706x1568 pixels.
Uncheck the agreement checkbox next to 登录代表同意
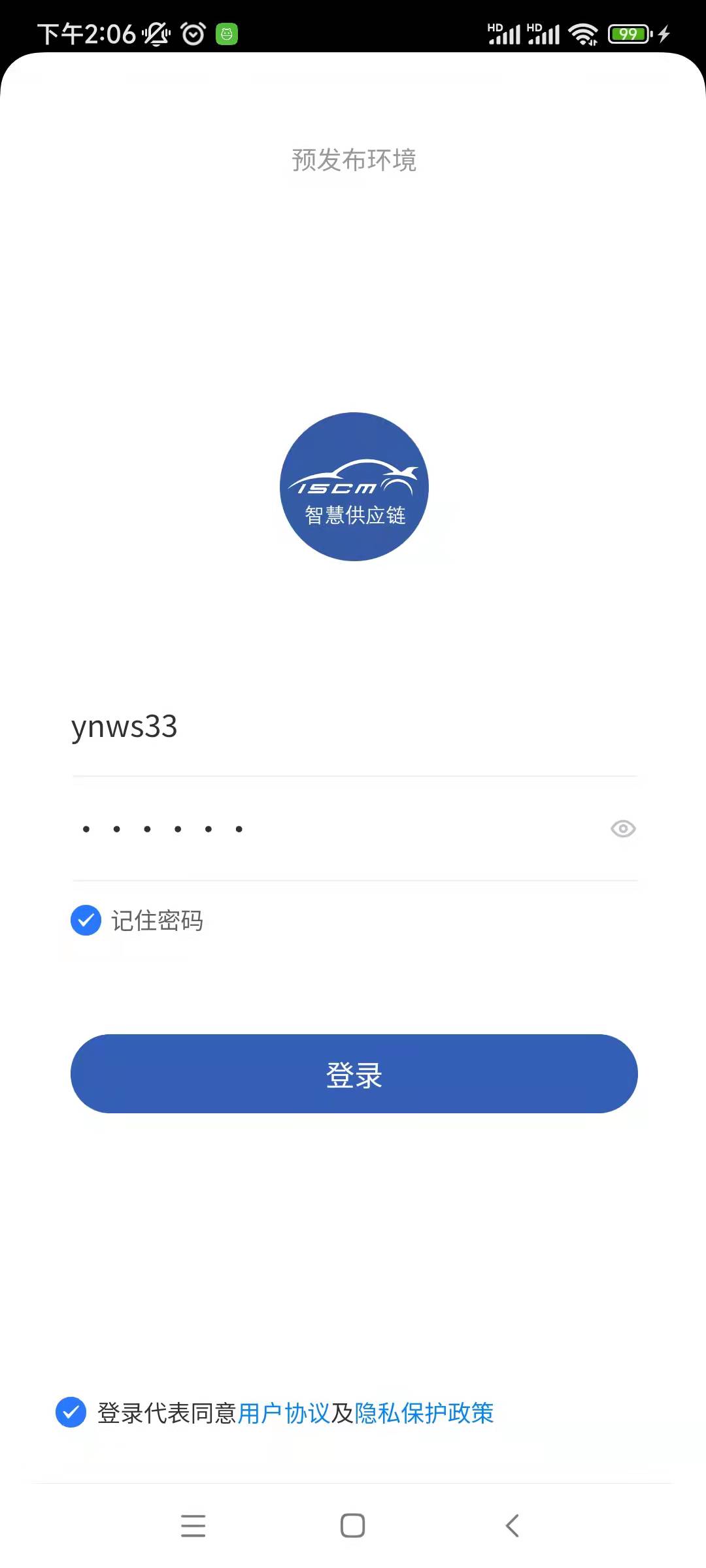(71, 1413)
